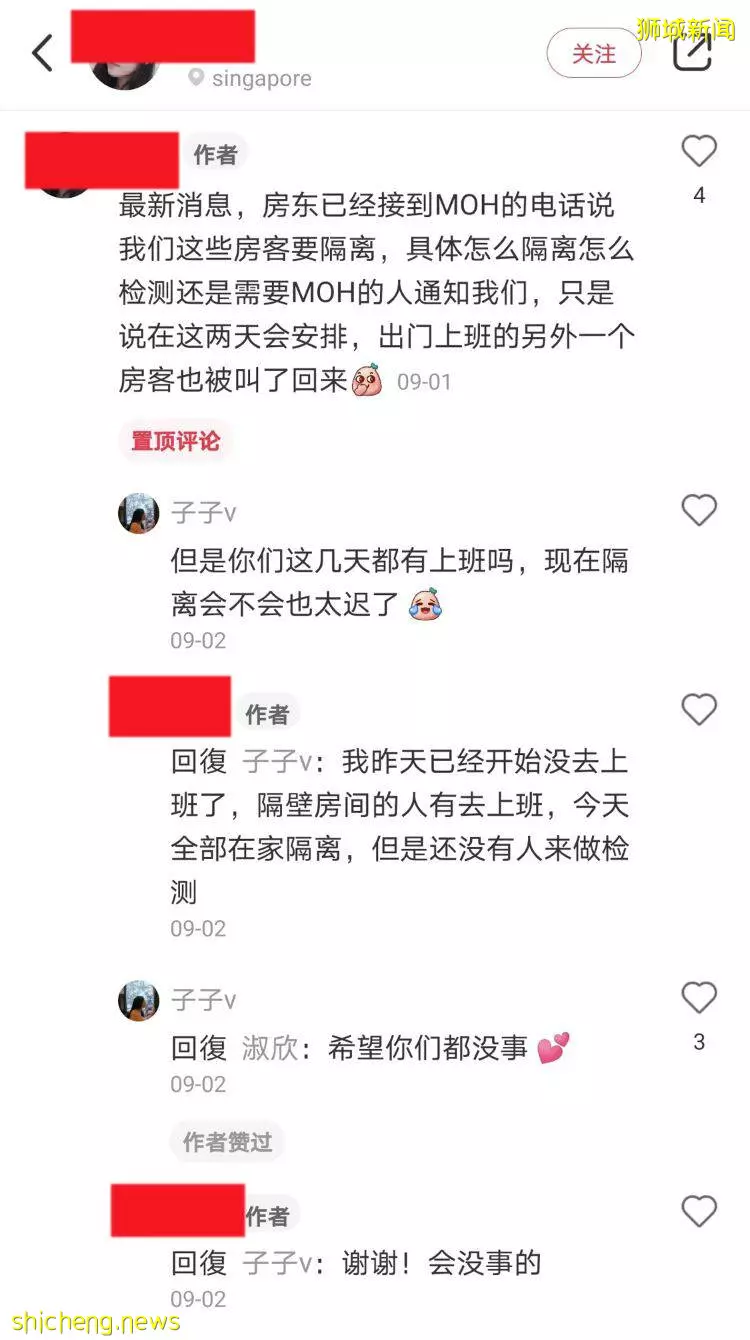Go back using the top-left arrow
Viewport: 750px width, 1340px height.
(x=42, y=53)
